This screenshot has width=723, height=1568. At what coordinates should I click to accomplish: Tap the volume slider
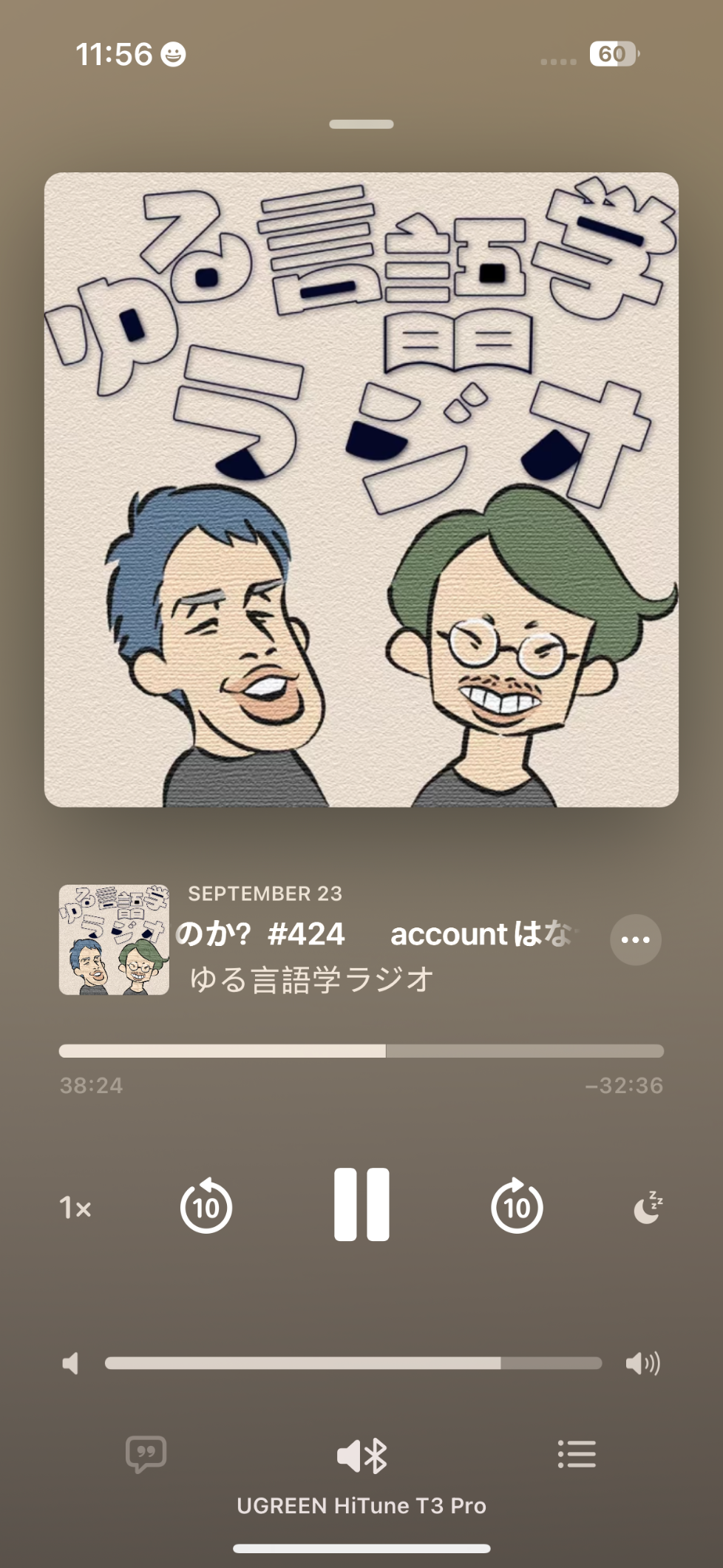pos(353,1363)
